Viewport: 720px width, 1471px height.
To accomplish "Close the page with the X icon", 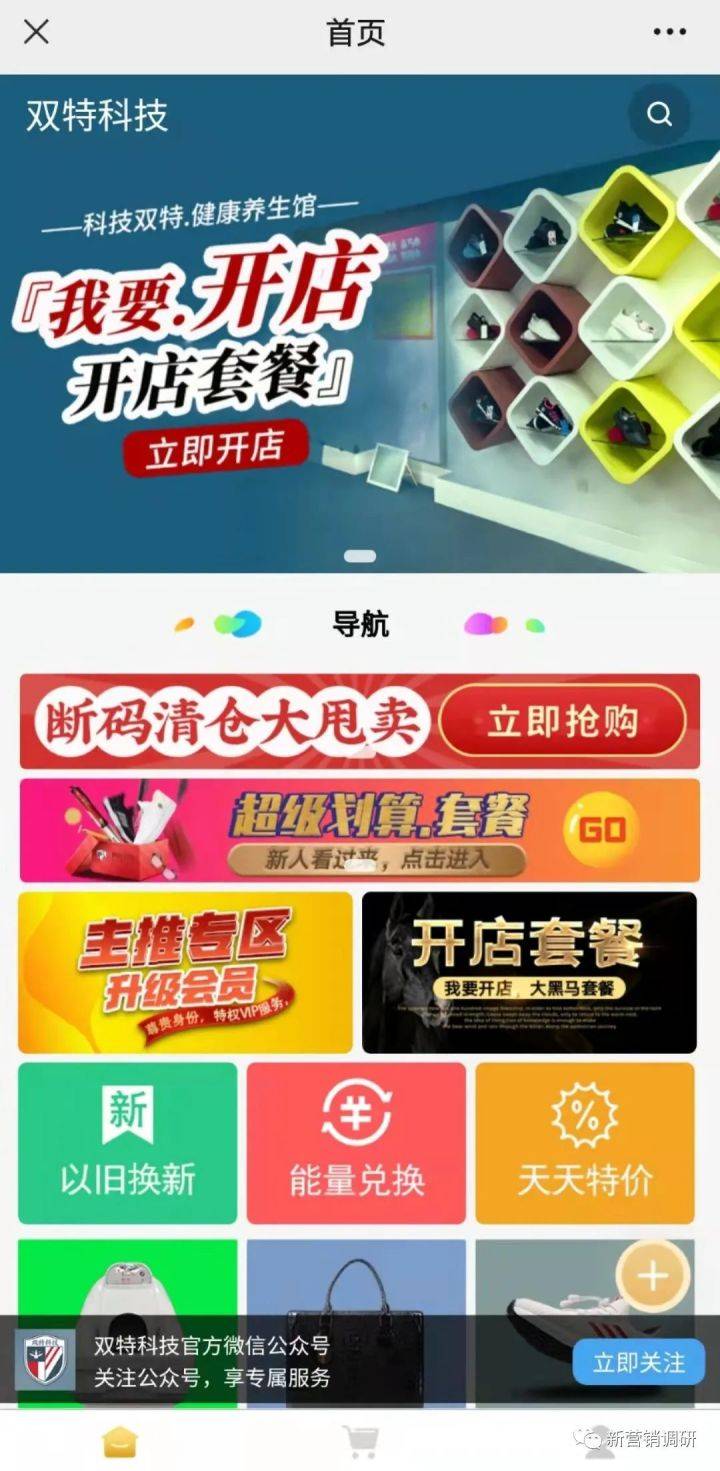I will 36,32.
